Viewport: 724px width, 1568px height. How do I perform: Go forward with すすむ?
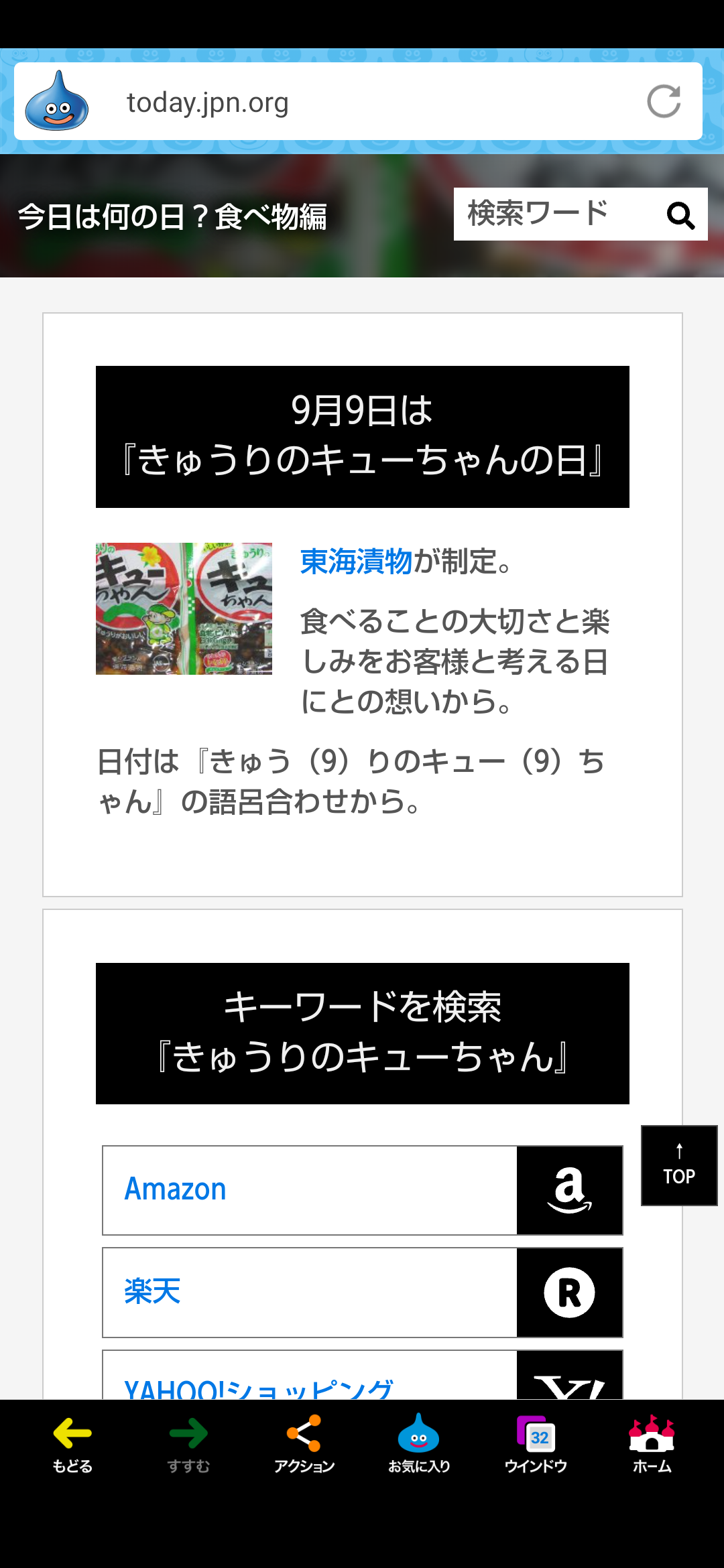coord(188,1445)
